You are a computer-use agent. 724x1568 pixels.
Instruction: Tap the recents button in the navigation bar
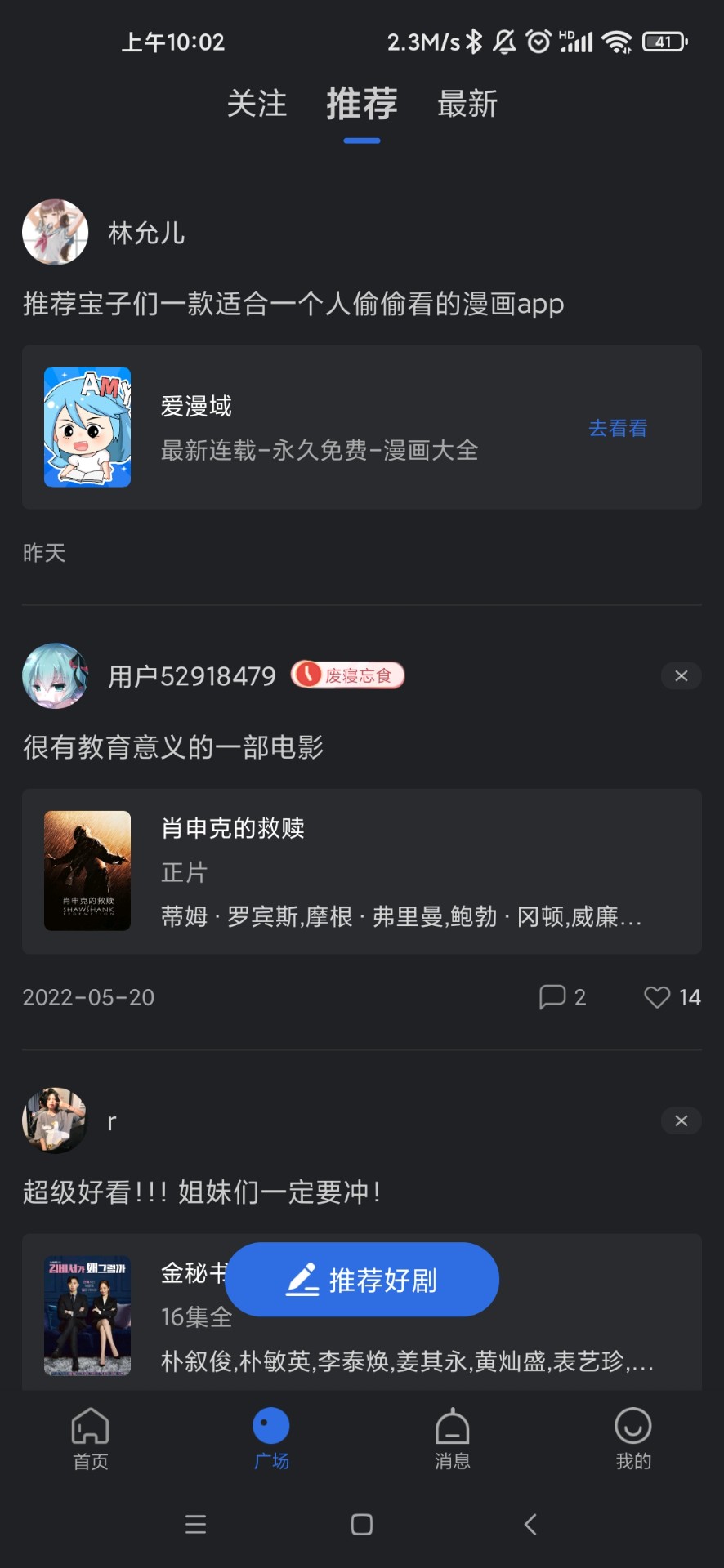195,1524
